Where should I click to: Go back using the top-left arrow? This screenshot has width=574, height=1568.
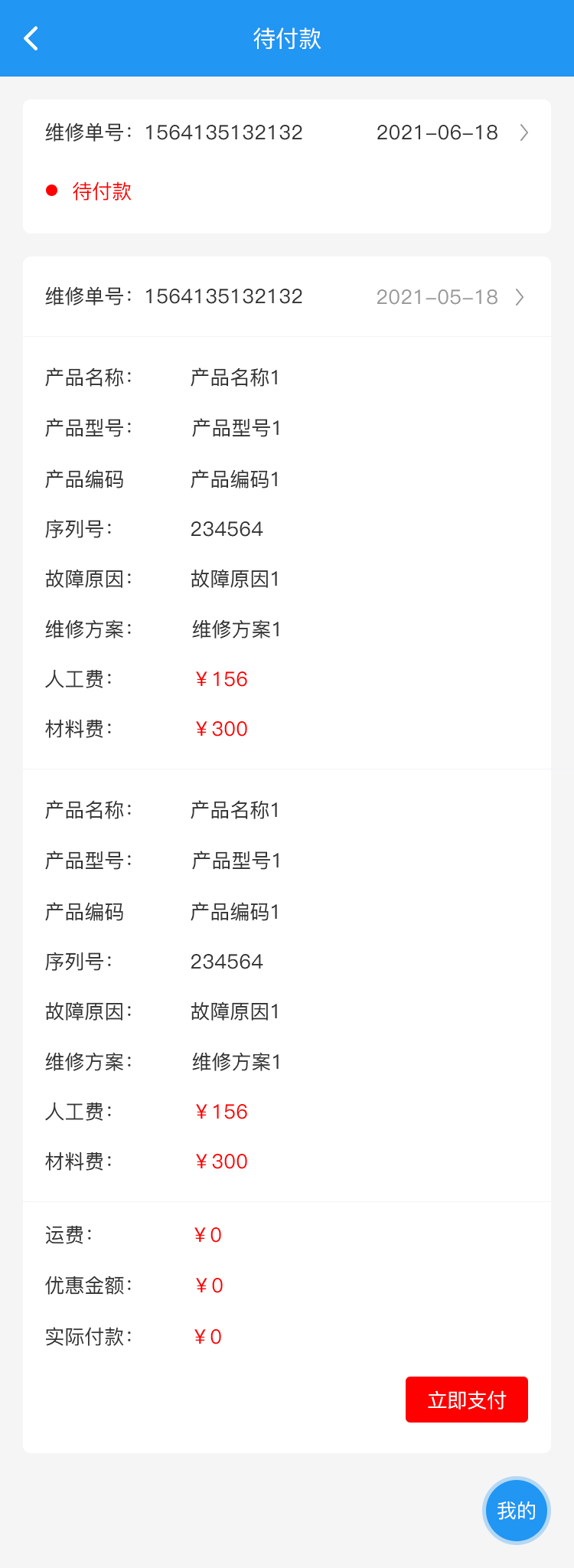click(31, 38)
